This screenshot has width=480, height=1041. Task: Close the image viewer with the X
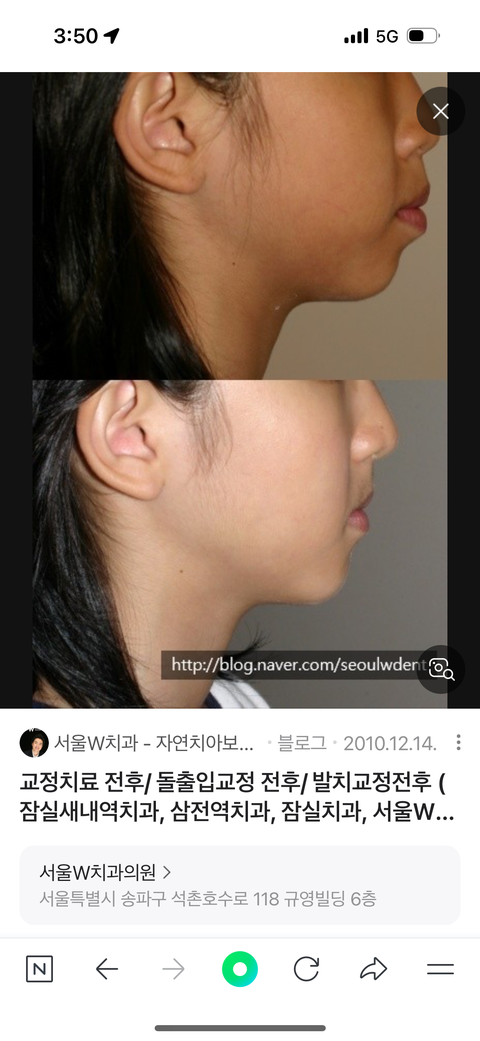(441, 112)
